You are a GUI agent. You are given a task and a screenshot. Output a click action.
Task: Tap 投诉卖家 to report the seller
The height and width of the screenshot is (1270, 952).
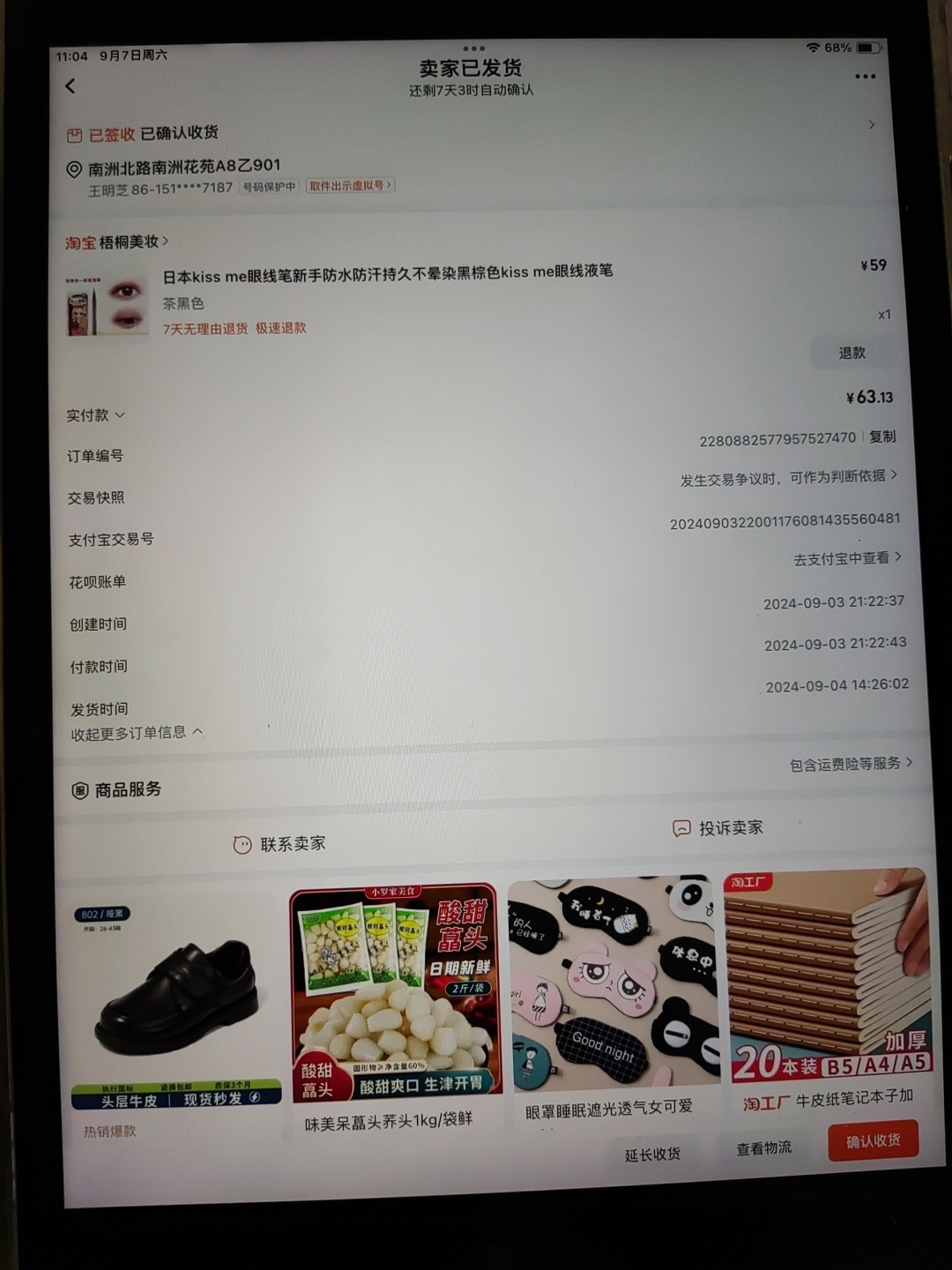coord(718,828)
